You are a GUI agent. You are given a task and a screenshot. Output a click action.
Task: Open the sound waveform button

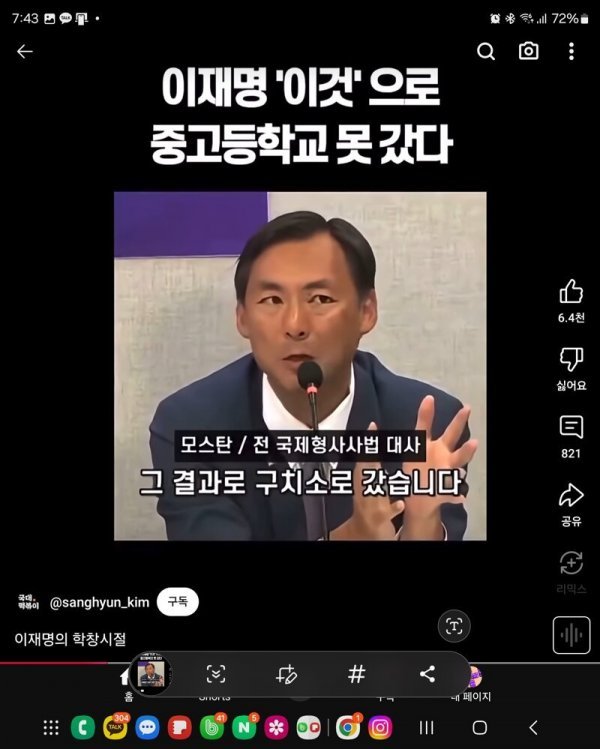[571, 636]
